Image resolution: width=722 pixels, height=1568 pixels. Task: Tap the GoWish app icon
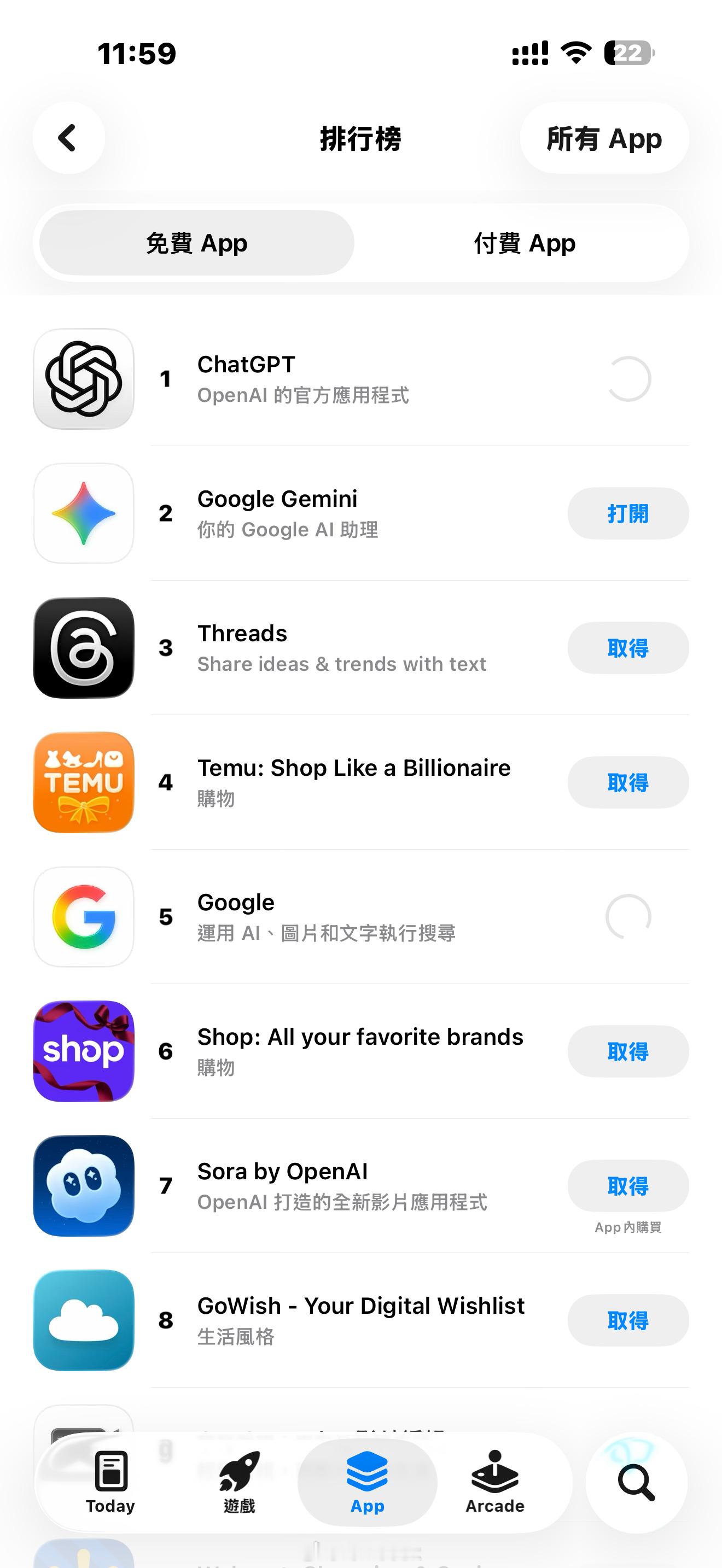[83, 1321]
